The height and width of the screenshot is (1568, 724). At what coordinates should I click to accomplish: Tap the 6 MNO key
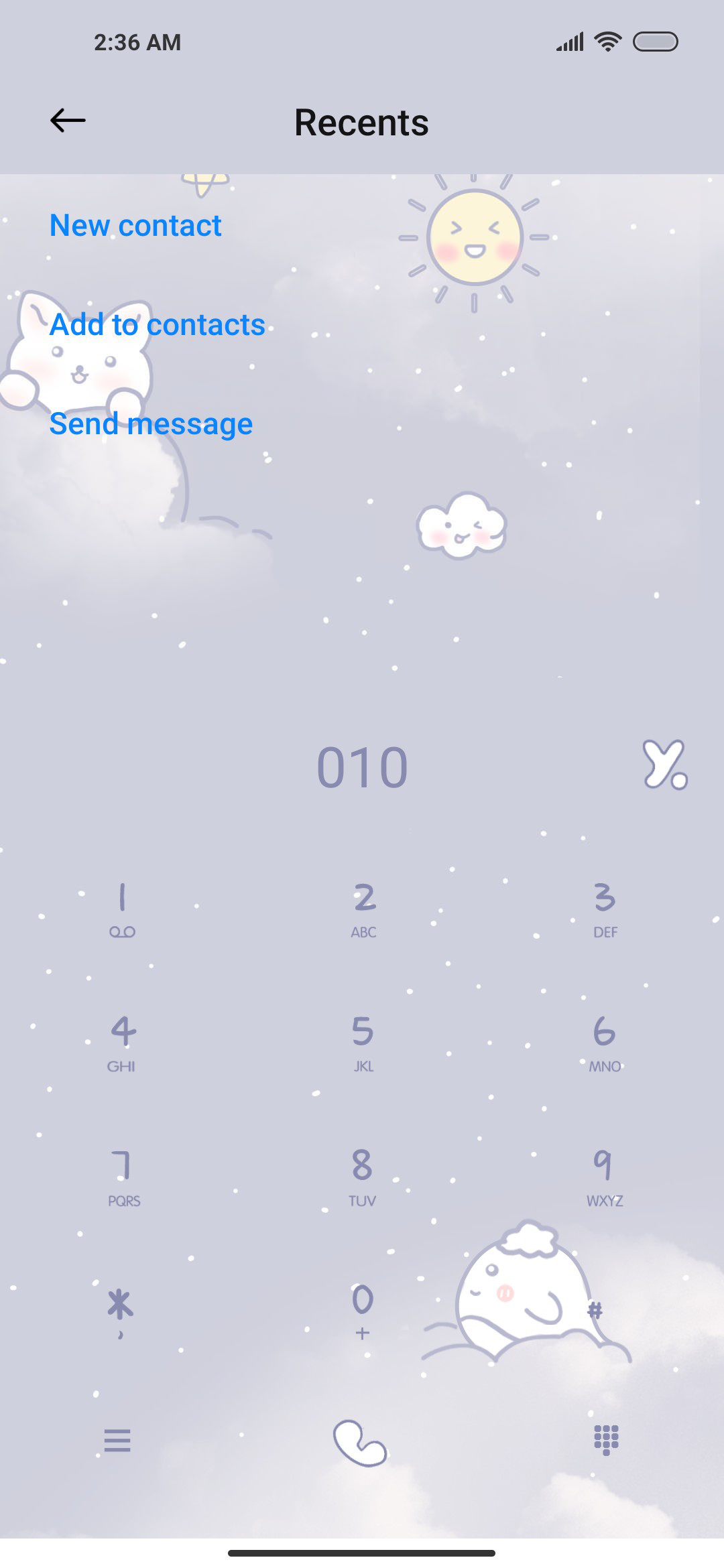pos(605,1044)
